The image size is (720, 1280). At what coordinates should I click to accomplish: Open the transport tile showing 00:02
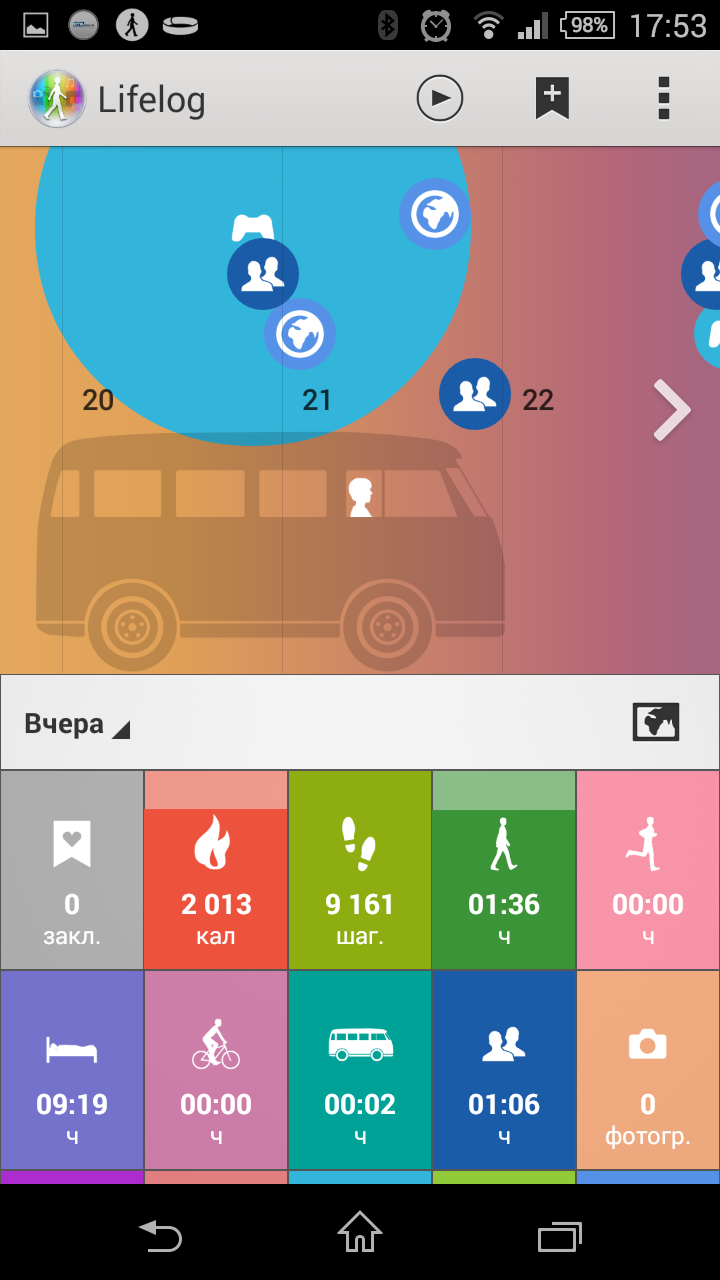(x=360, y=1070)
